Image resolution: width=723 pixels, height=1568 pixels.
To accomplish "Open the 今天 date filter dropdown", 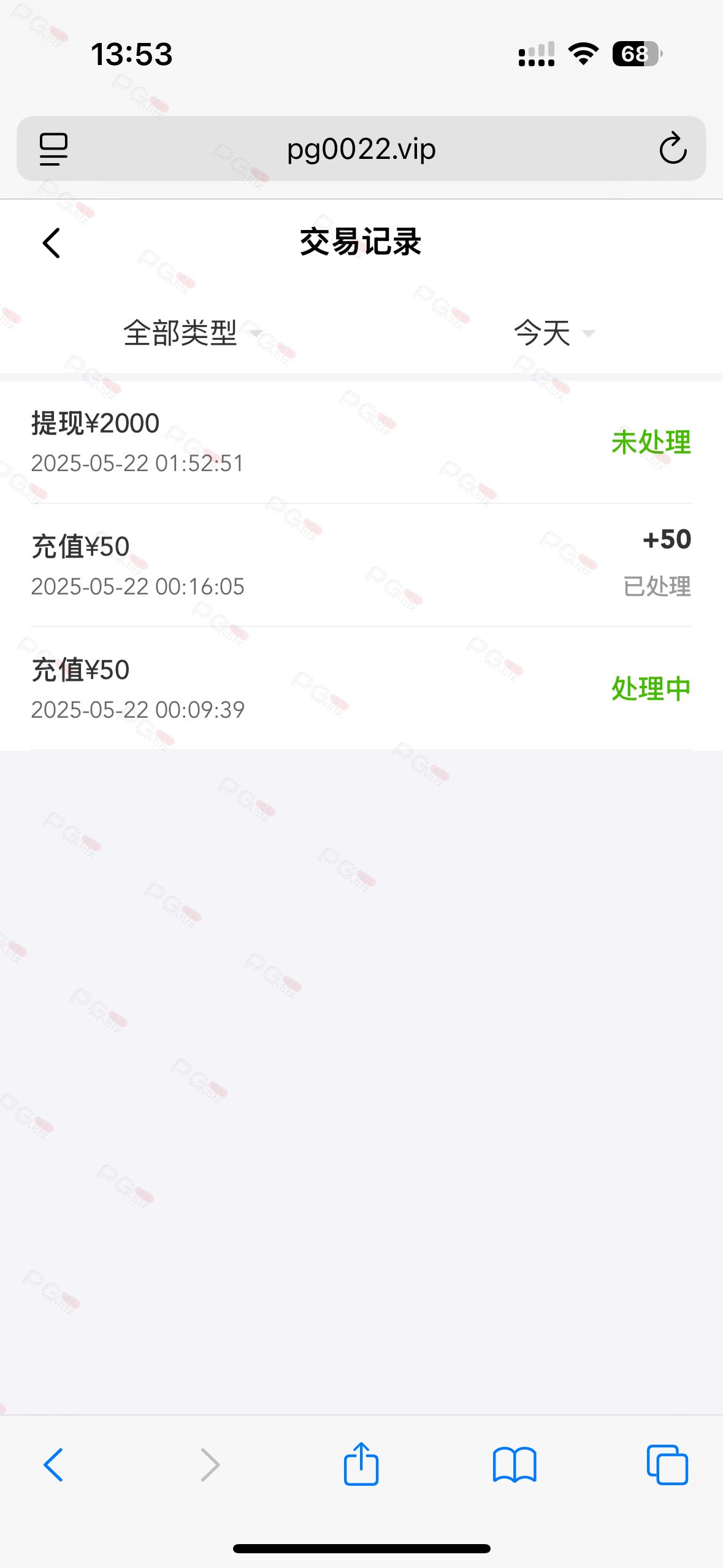I will 554,333.
